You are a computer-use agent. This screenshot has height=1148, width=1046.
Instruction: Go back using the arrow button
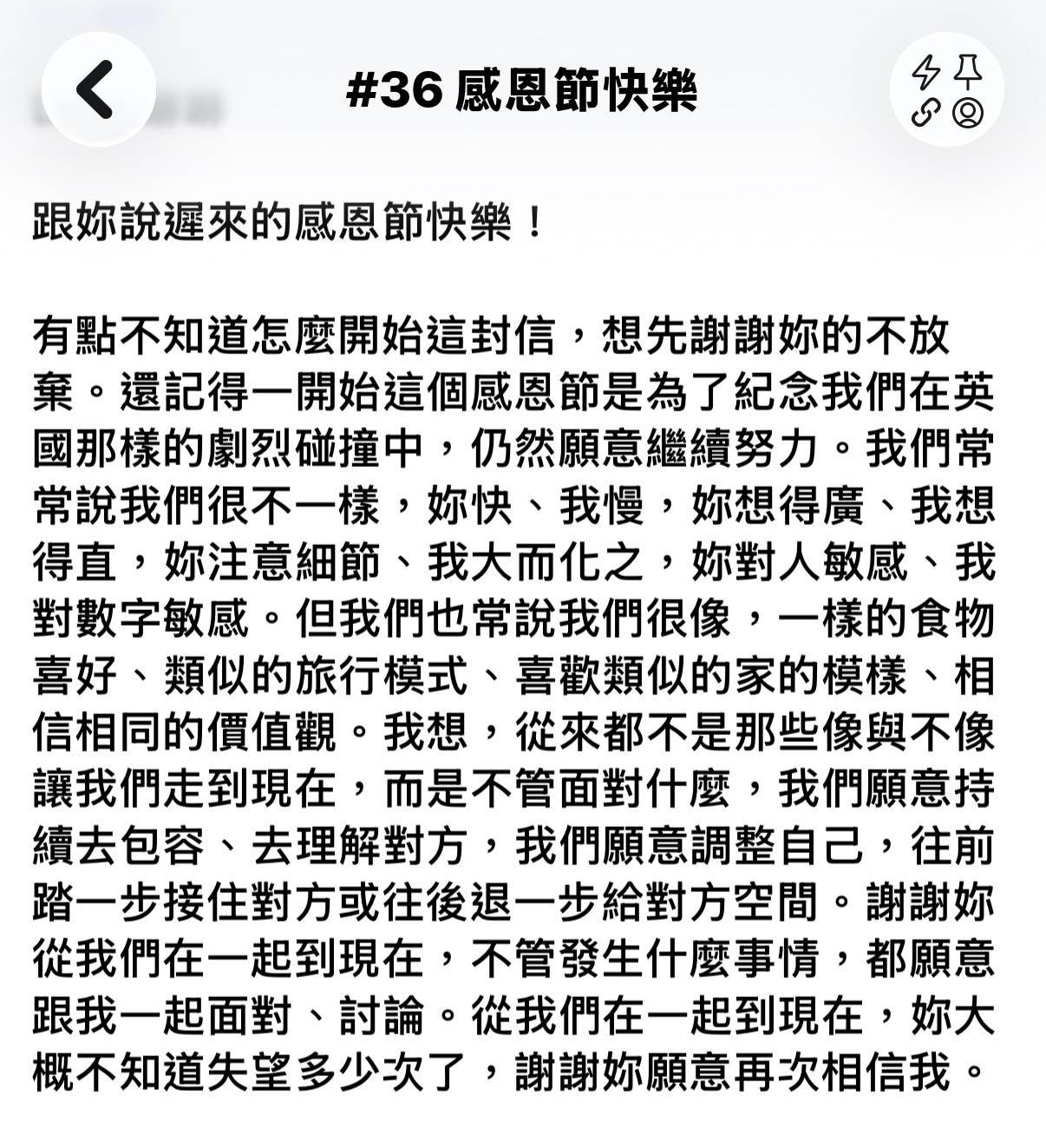pyautogui.click(x=98, y=89)
